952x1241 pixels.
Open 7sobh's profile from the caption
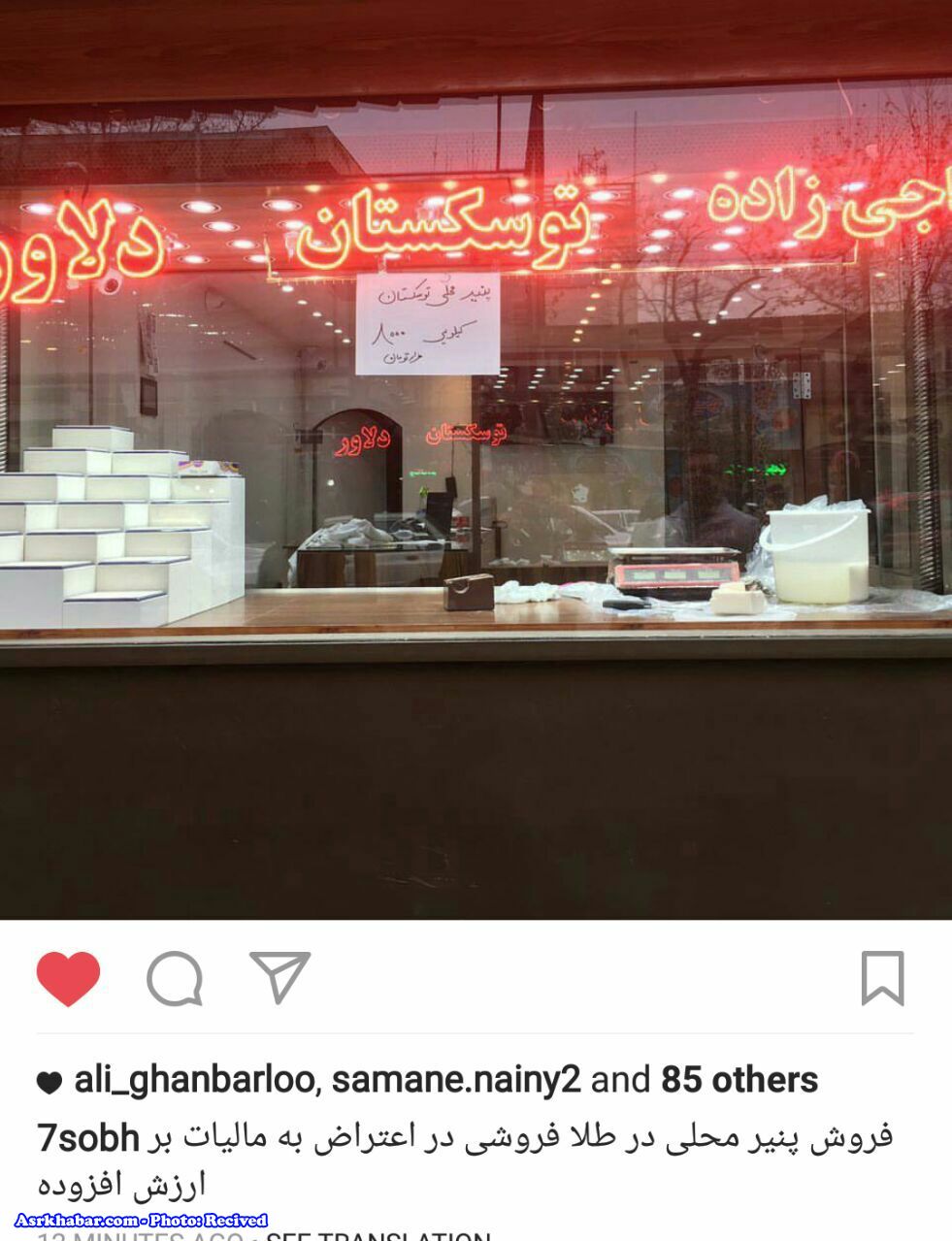[x=88, y=1137]
